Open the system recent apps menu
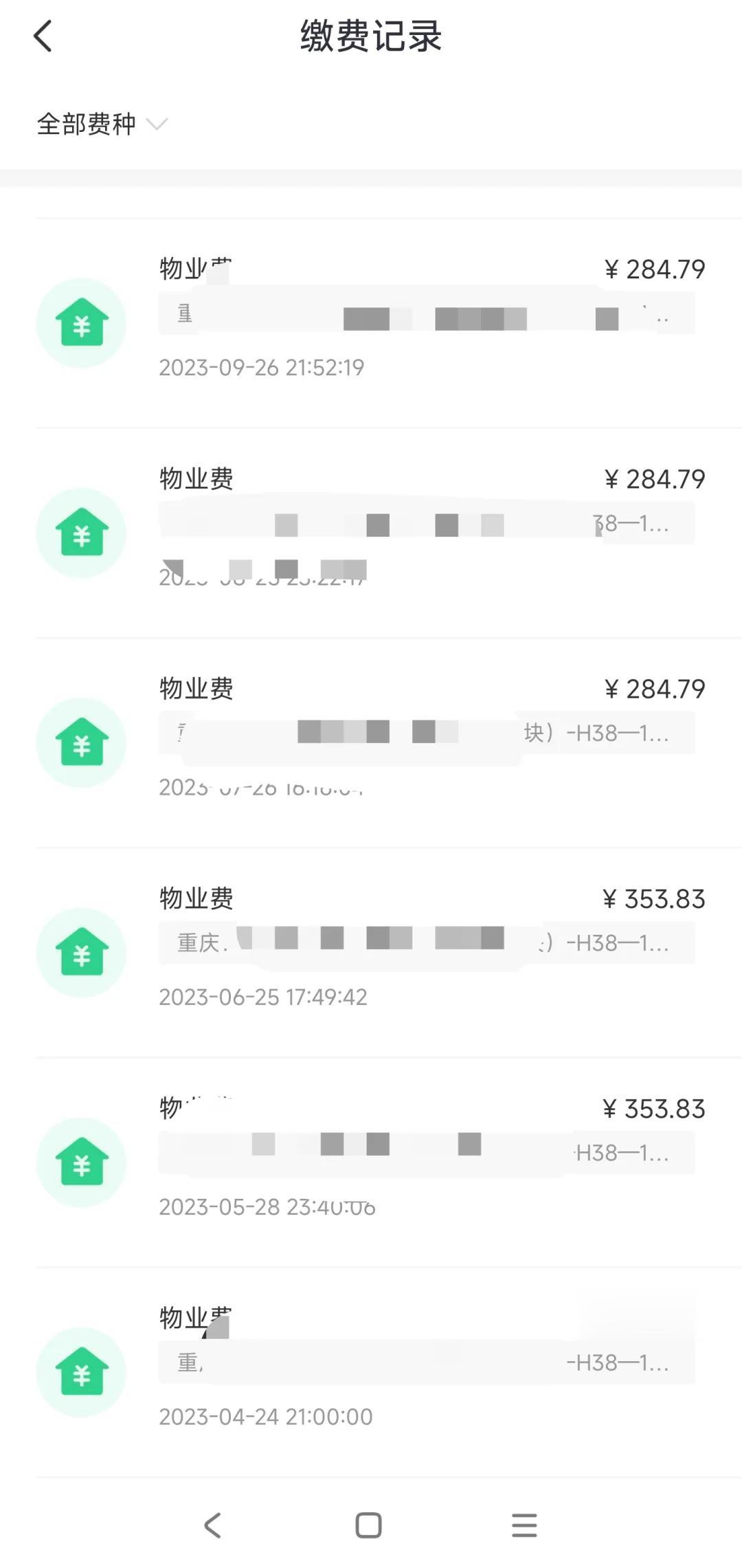The height and width of the screenshot is (1568, 742). pos(524,1525)
